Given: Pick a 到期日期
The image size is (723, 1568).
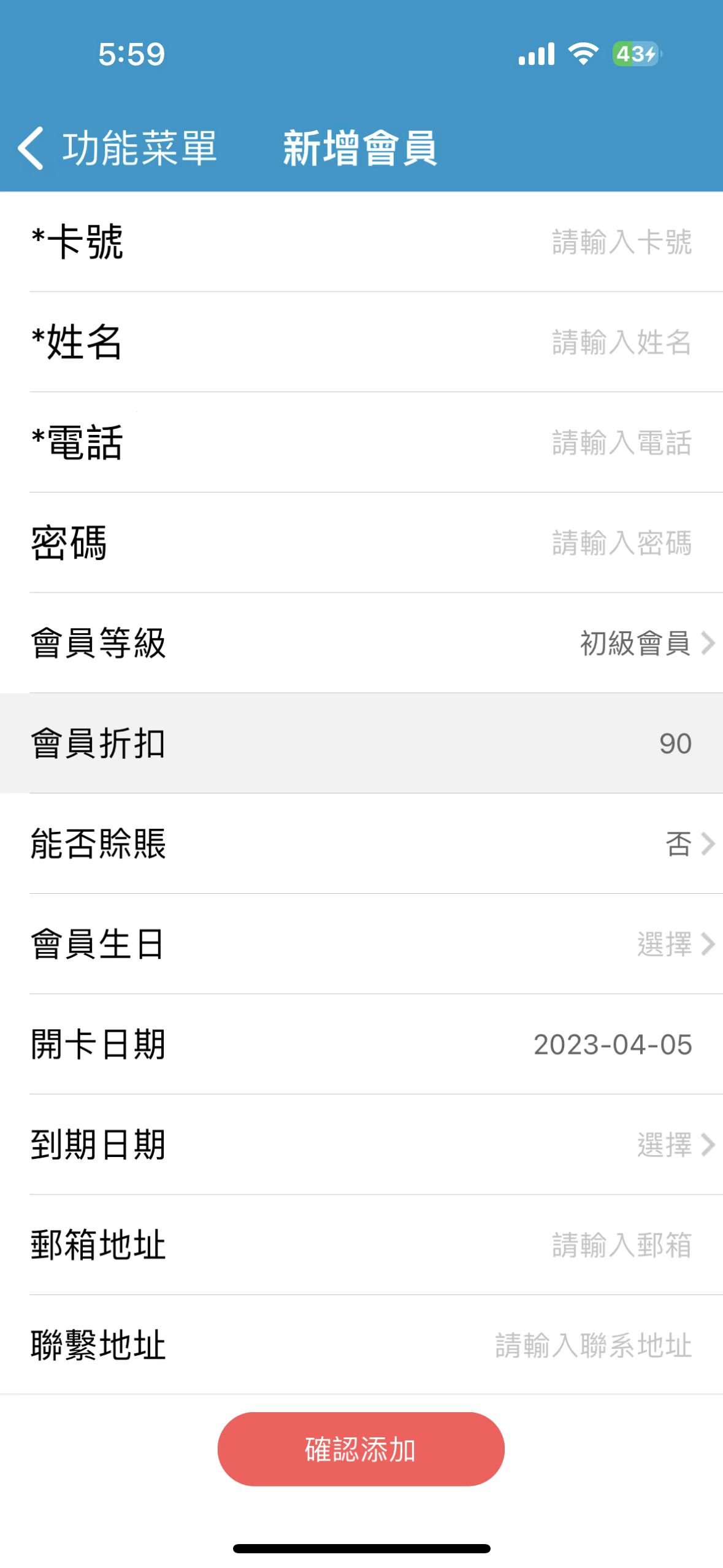Looking at the screenshot, I should coord(361,1145).
